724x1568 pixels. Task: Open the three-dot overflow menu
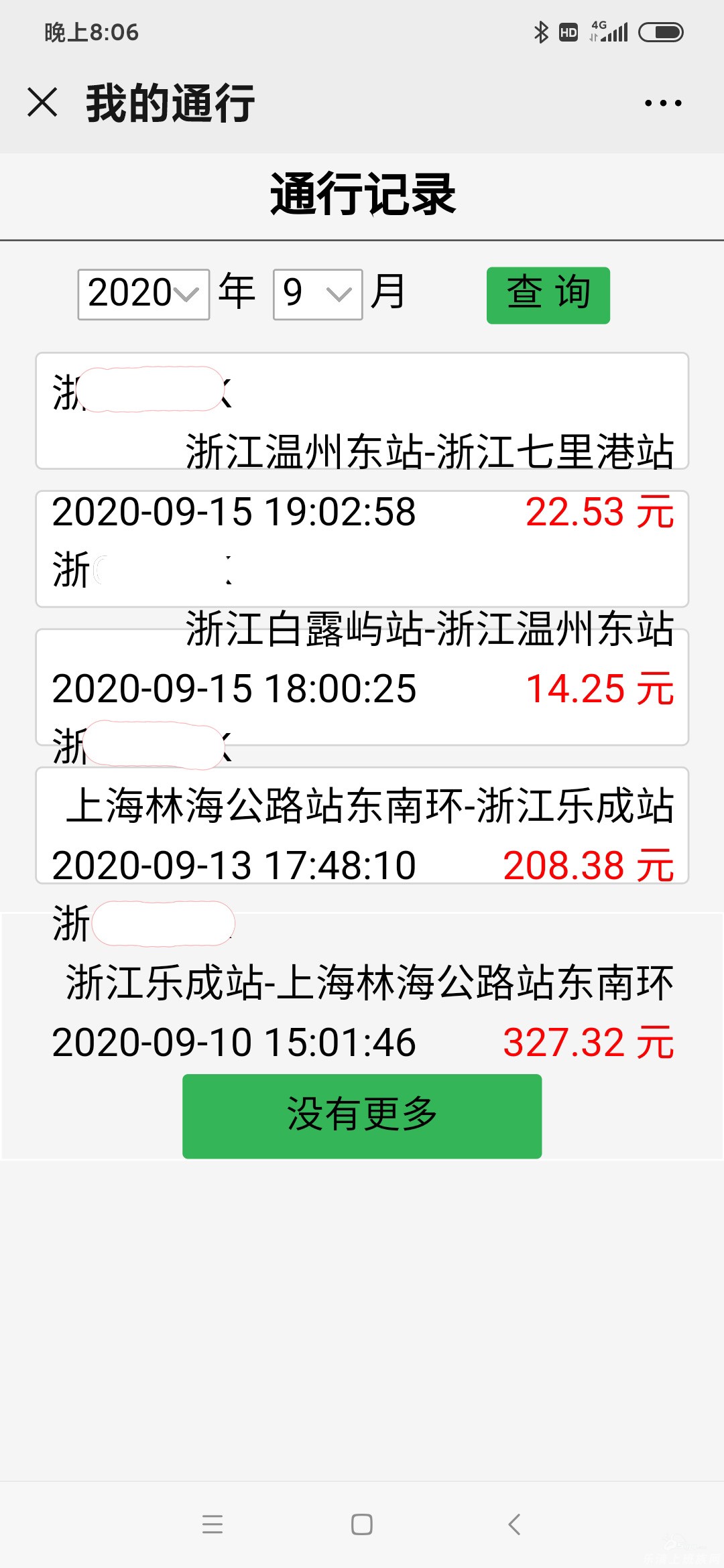coord(663,103)
